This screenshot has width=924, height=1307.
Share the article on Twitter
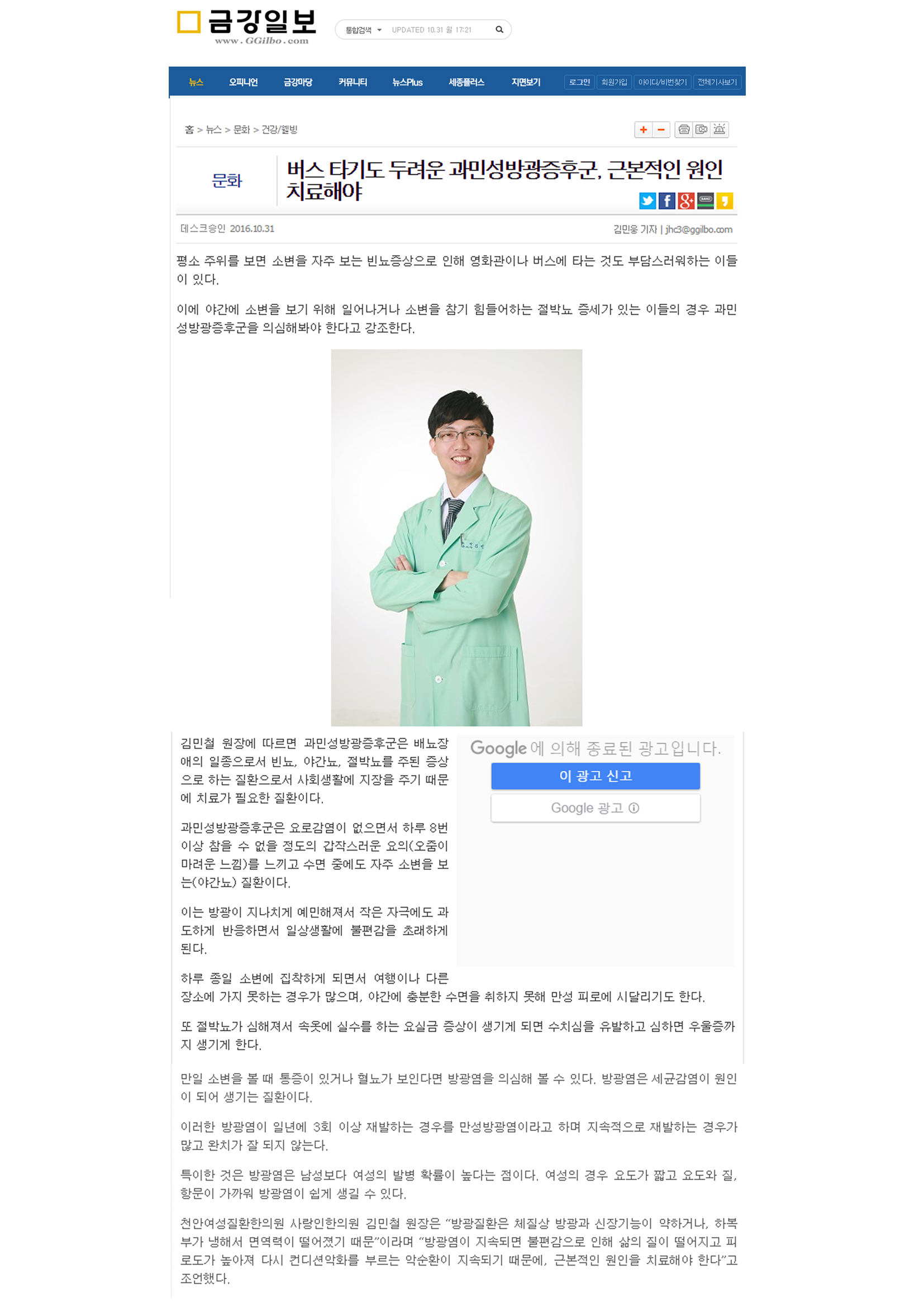click(647, 201)
